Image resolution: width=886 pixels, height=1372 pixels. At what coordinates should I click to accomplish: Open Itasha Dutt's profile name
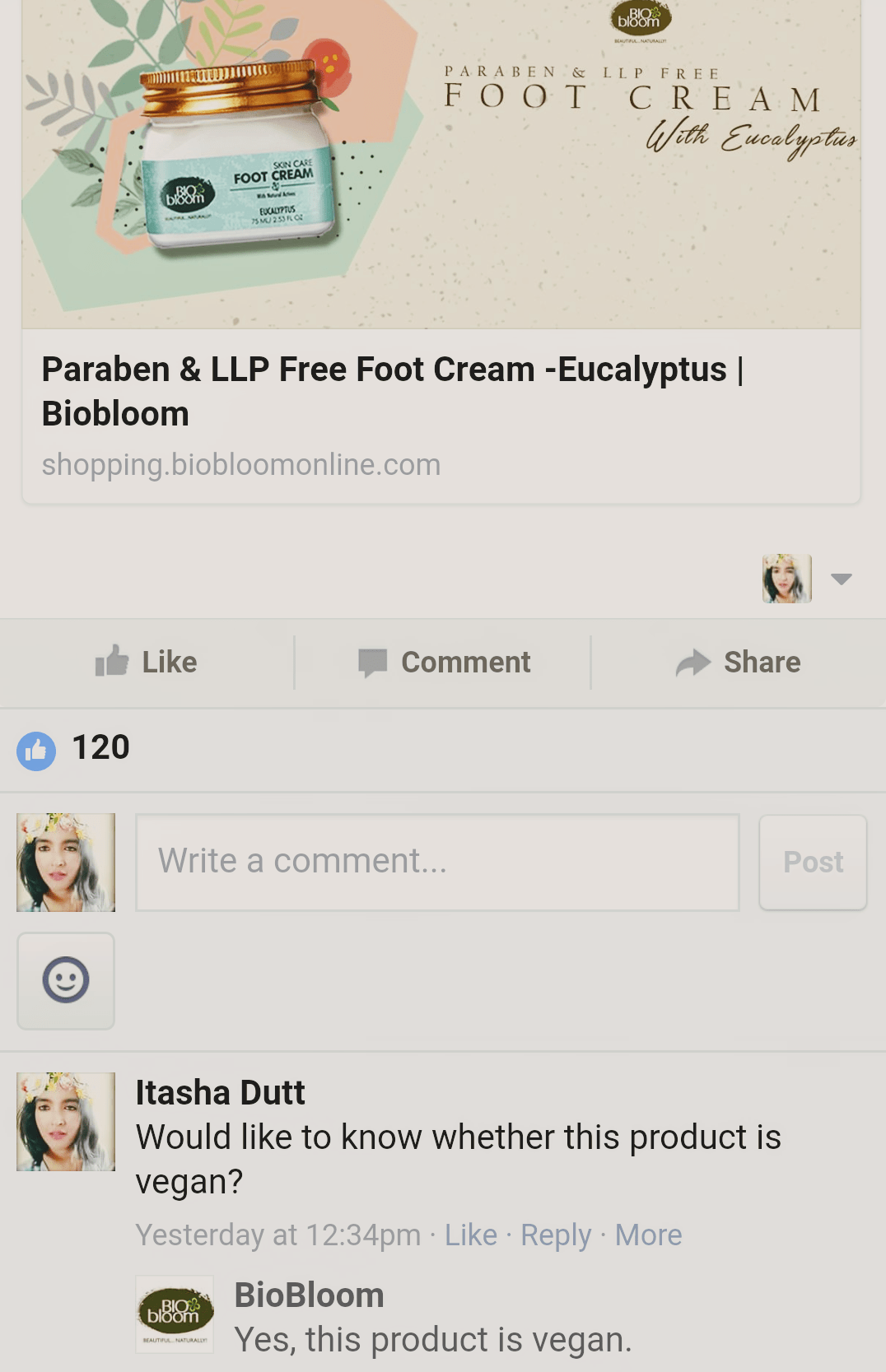(220, 1093)
